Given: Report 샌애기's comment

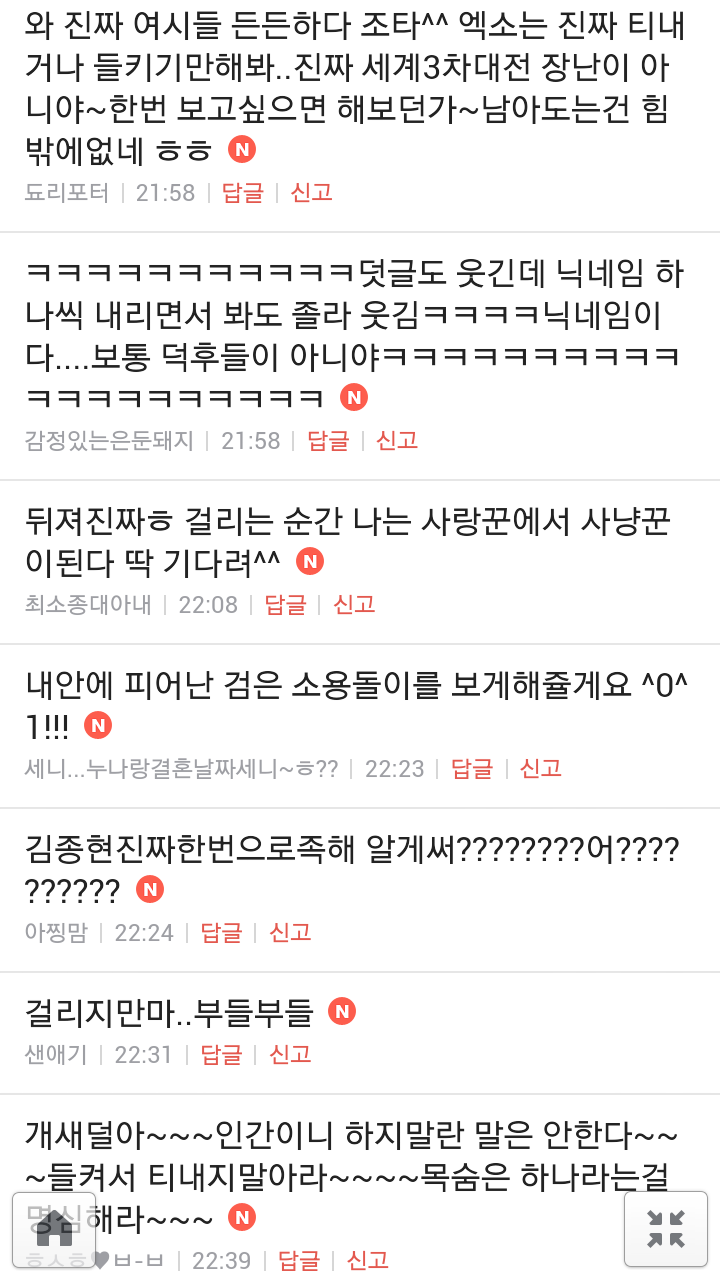Looking at the screenshot, I should pos(291,1055).
